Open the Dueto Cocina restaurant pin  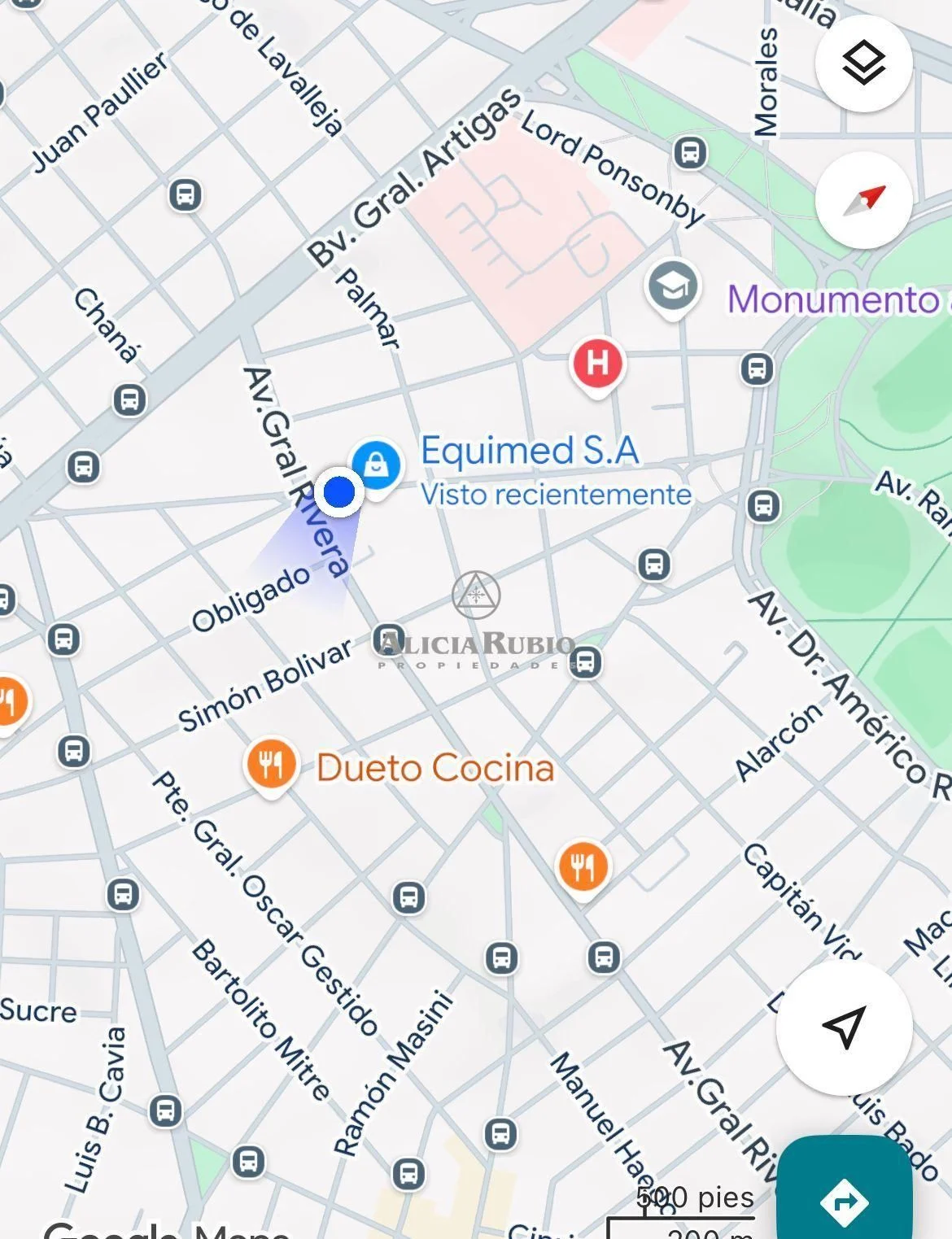tap(270, 766)
